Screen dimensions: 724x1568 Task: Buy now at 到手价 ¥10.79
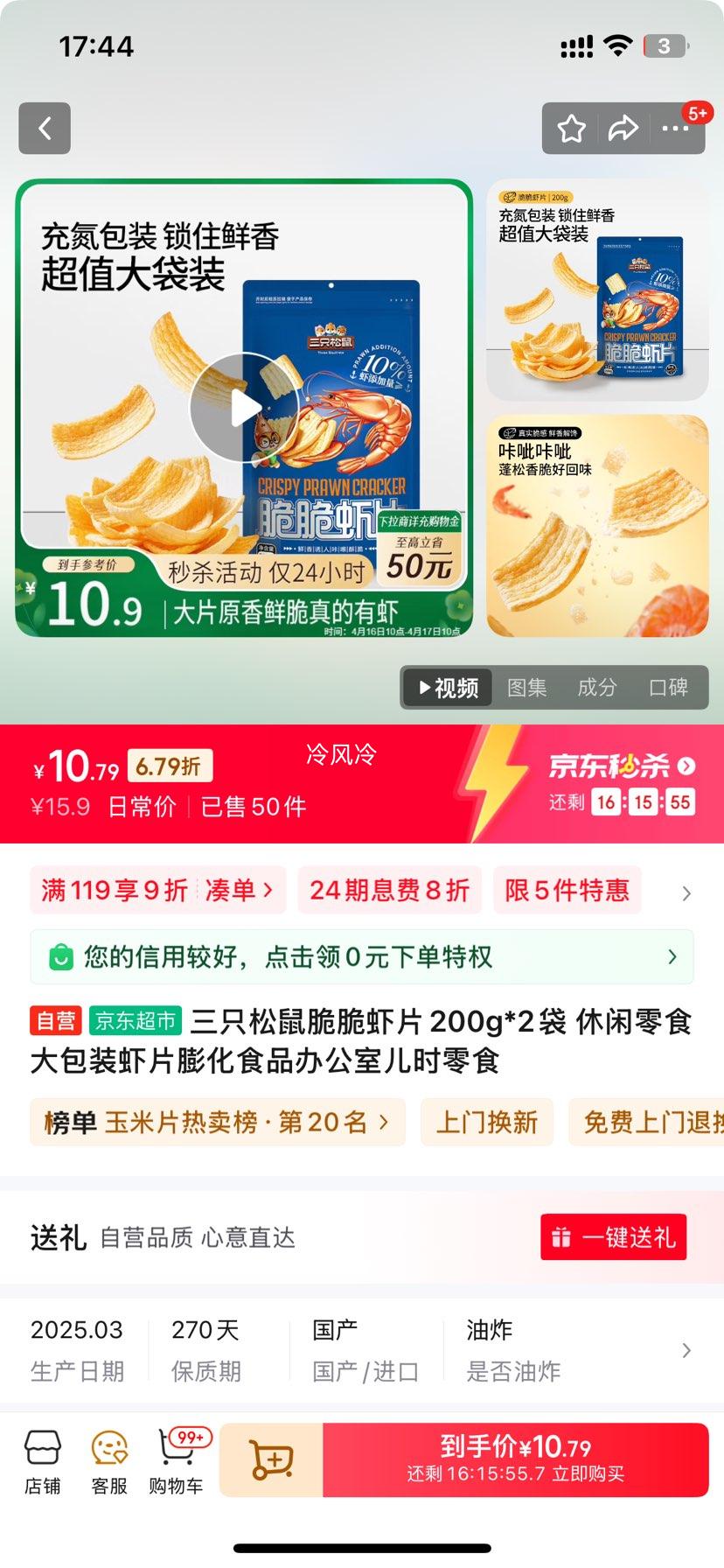tap(515, 1459)
